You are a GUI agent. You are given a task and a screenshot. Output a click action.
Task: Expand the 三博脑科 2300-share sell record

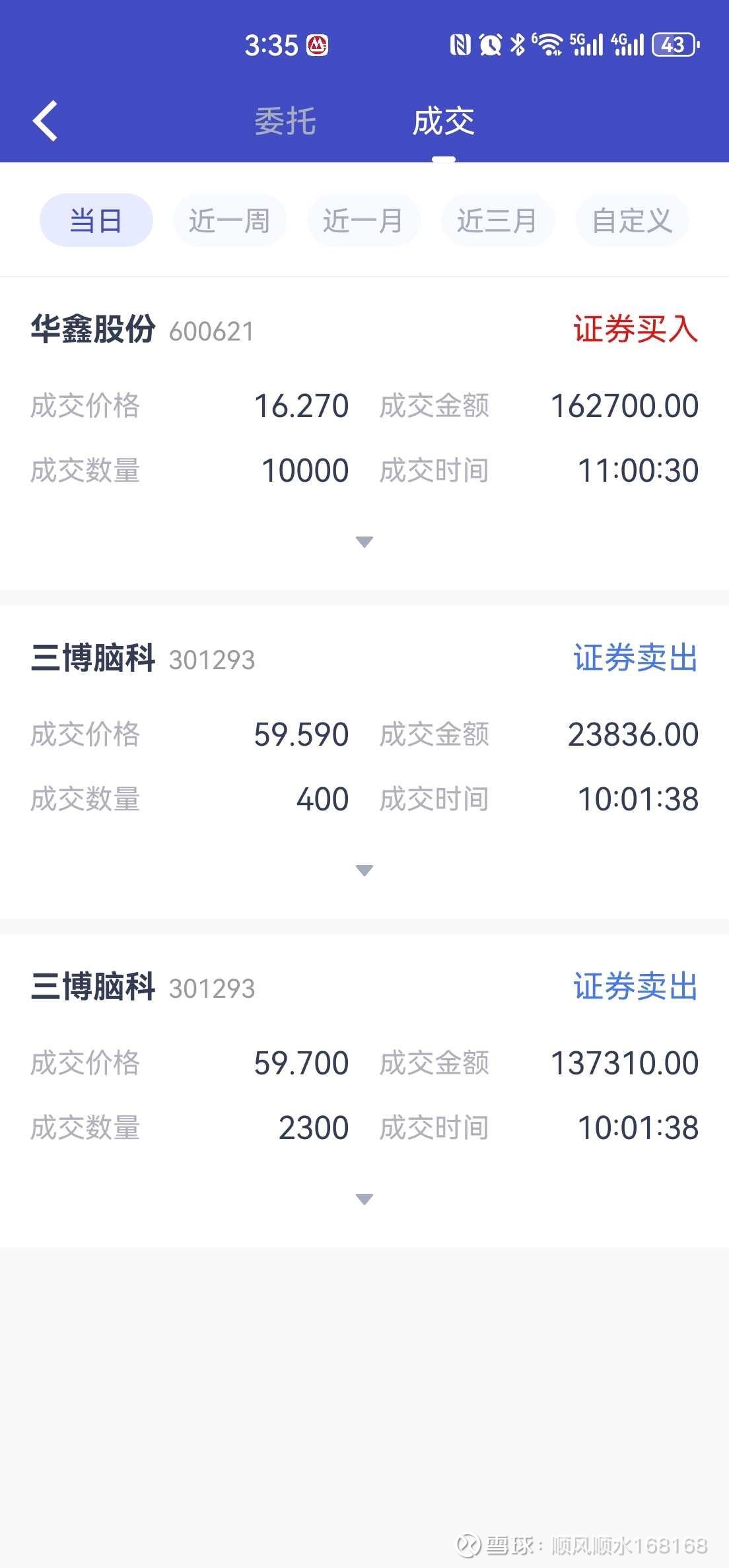pos(364,1199)
